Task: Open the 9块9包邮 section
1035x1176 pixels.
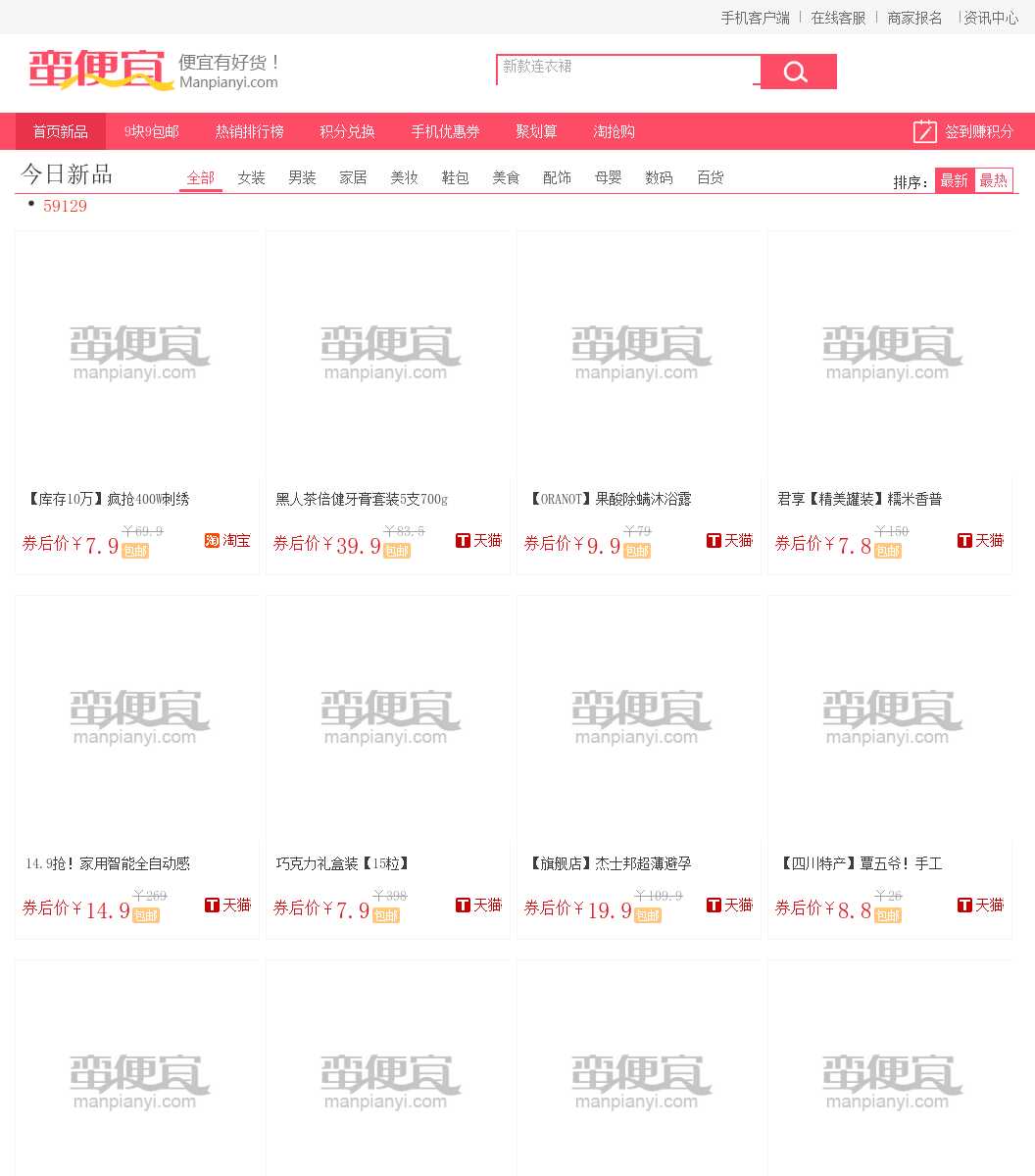Action: 152,131
